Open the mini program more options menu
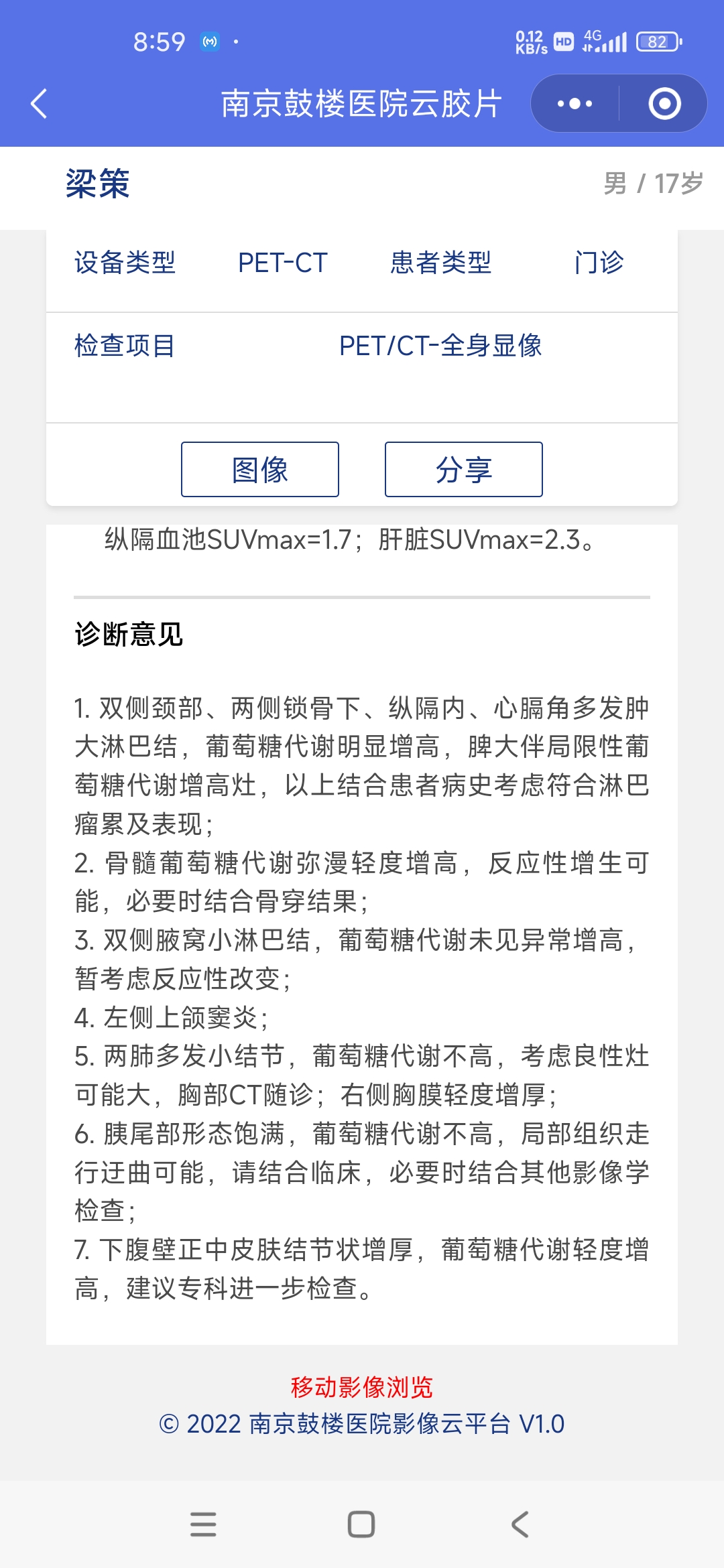This screenshot has height=1568, width=724. (575, 104)
